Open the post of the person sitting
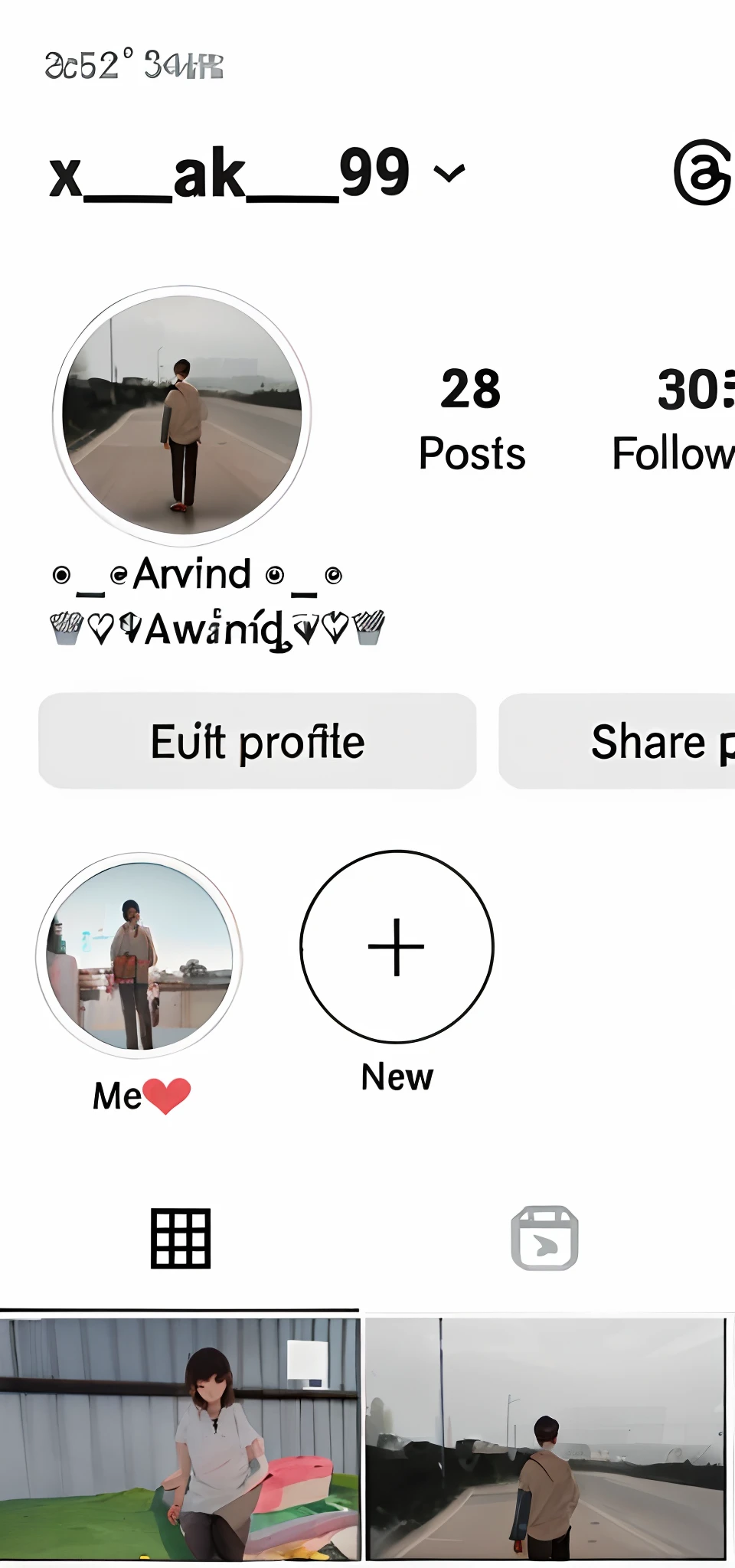Screen dimensions: 735x1568 [180, 1438]
